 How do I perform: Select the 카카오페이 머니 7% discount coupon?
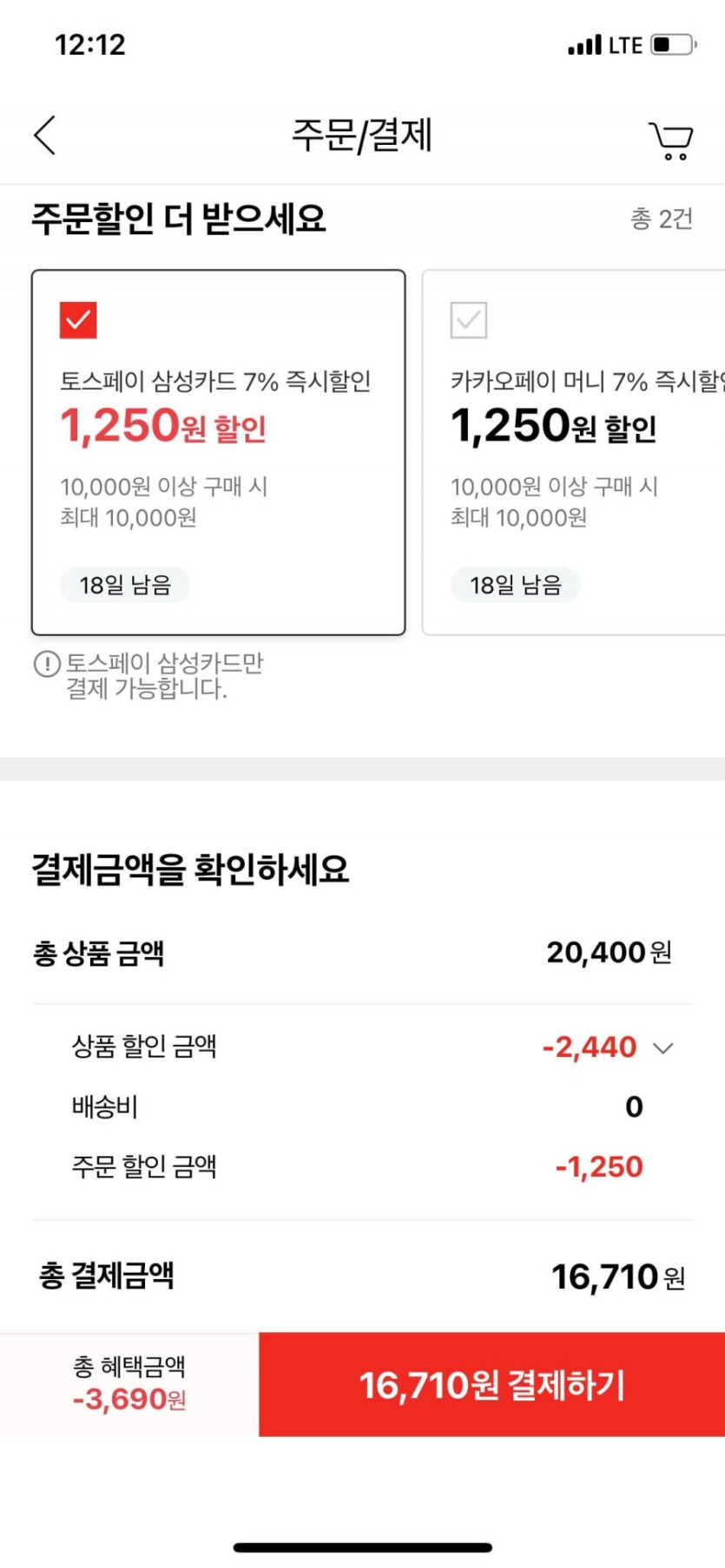(469, 320)
